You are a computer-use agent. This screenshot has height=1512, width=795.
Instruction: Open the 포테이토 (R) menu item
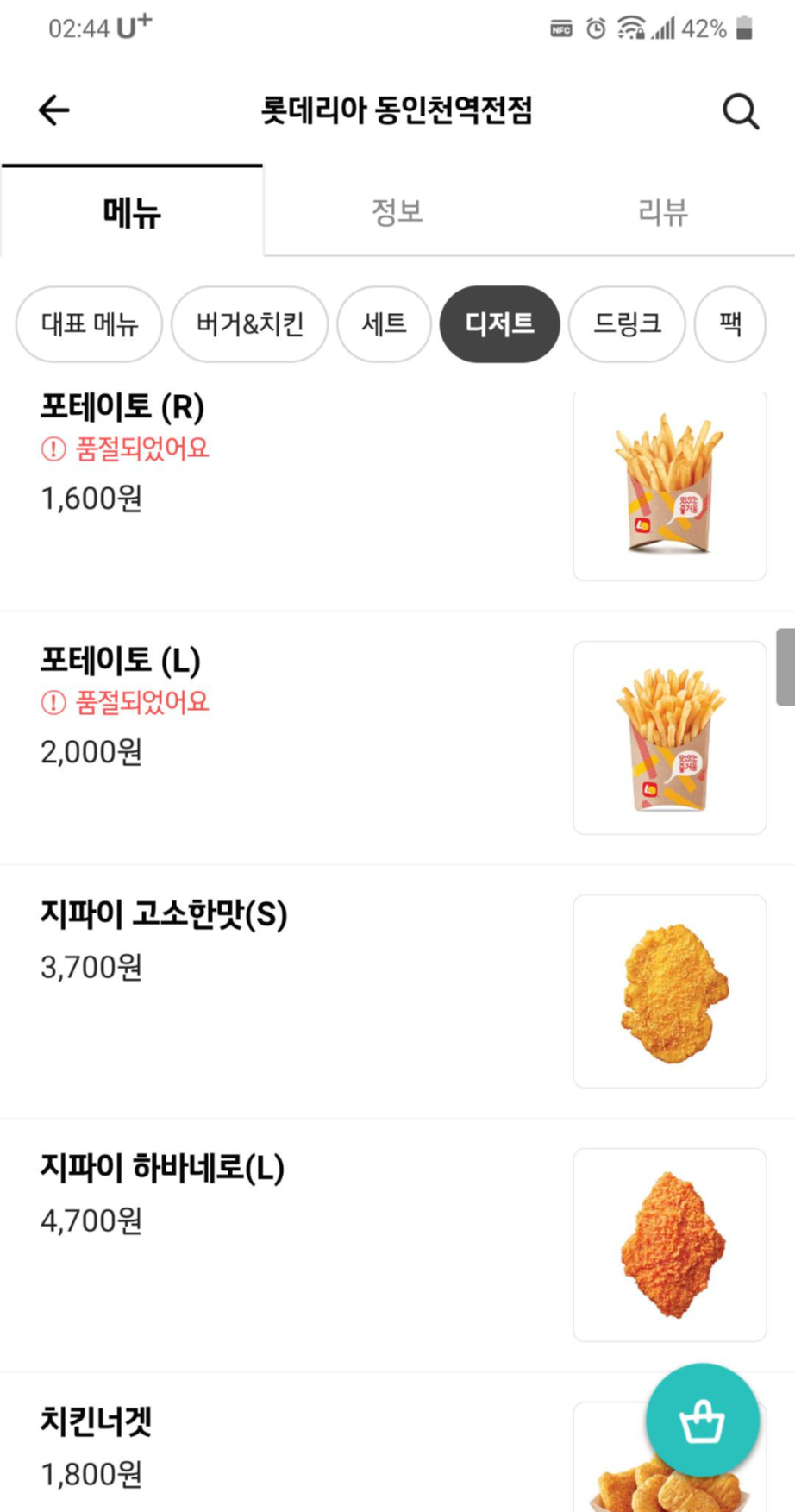(x=259, y=483)
